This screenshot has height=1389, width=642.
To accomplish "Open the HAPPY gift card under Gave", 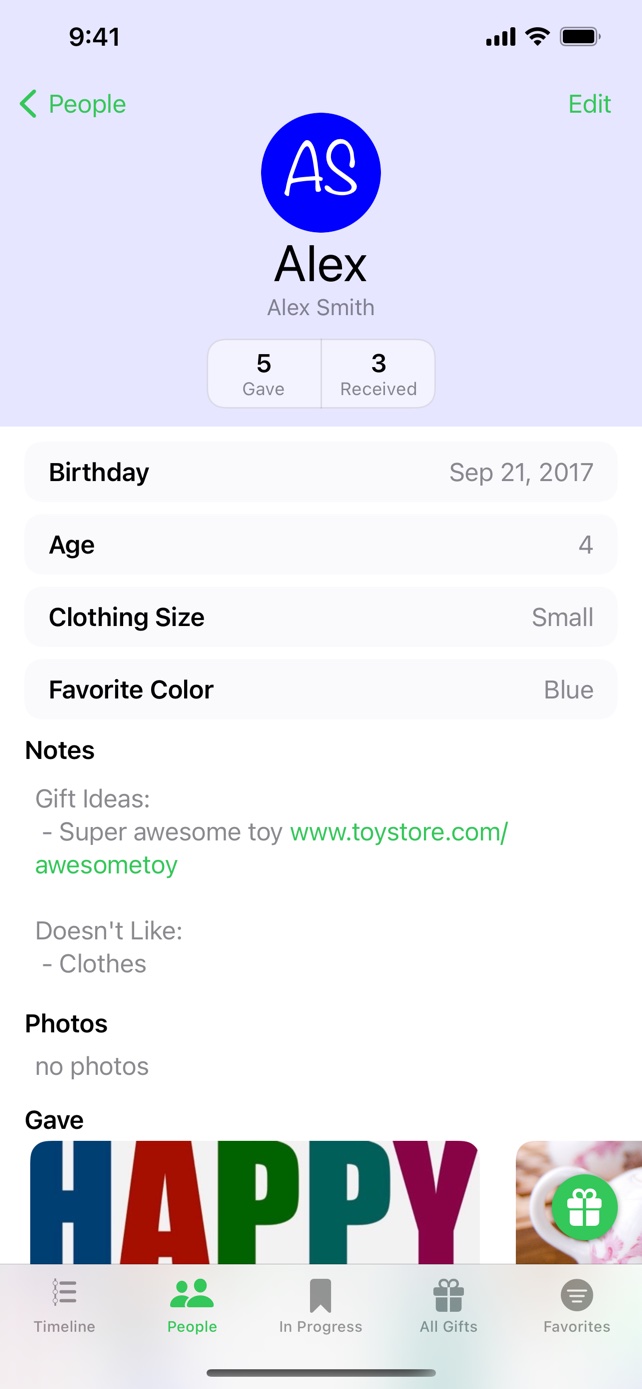I will pyautogui.click(x=255, y=1202).
